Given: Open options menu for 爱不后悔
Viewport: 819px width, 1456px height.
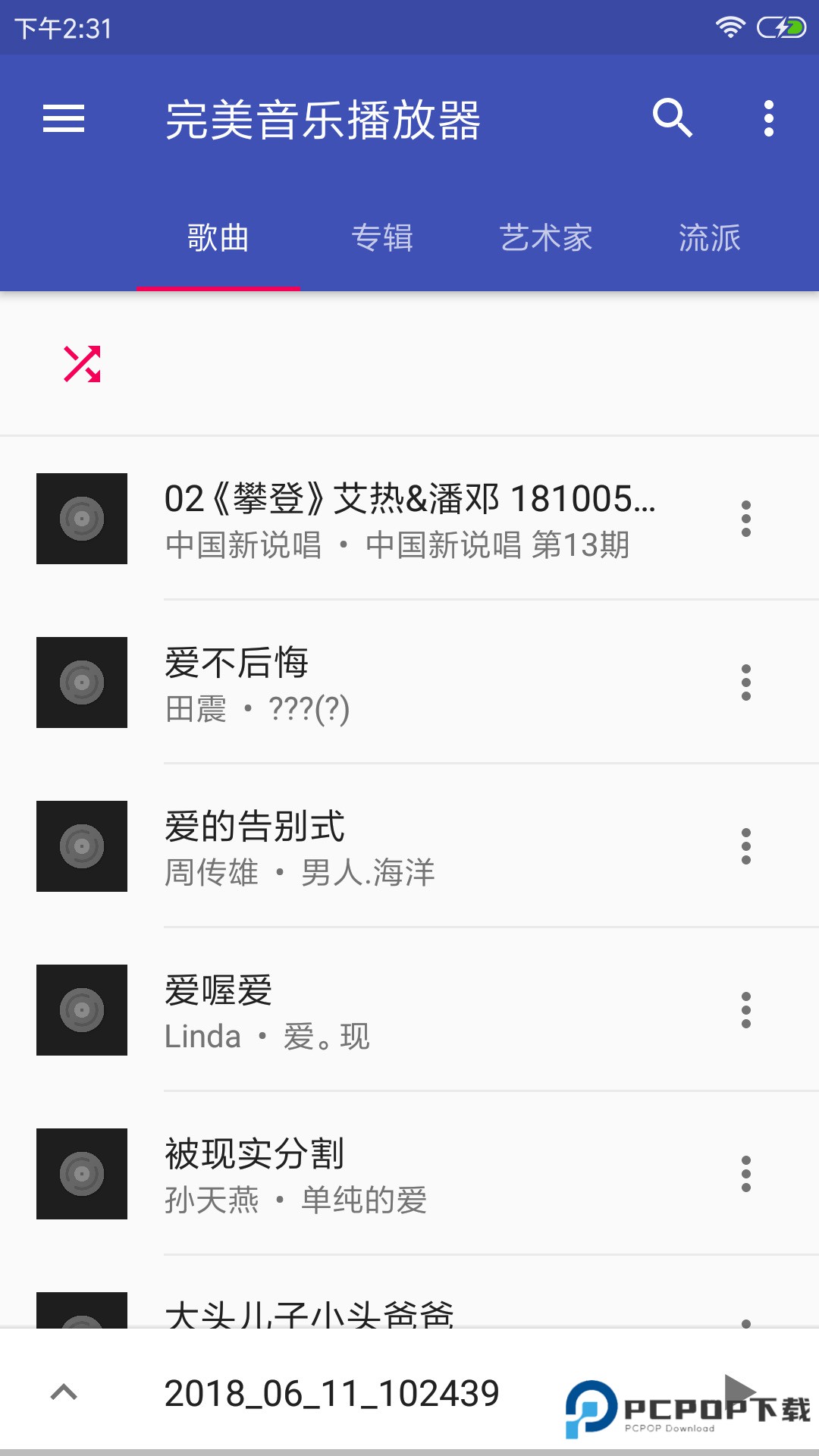Looking at the screenshot, I should coord(745,682).
